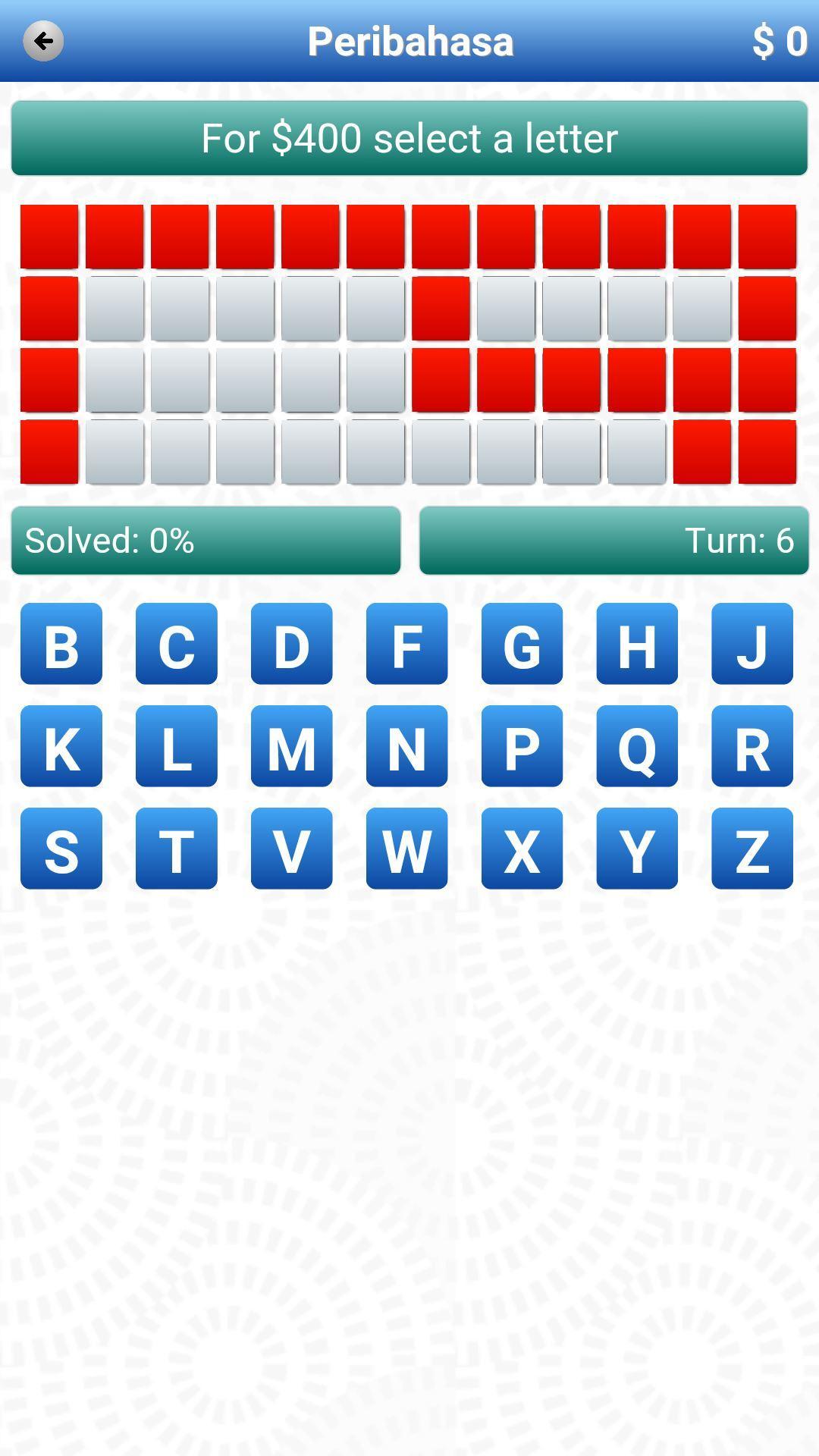Select the letter F
This screenshot has height=1456, width=819.
click(406, 644)
